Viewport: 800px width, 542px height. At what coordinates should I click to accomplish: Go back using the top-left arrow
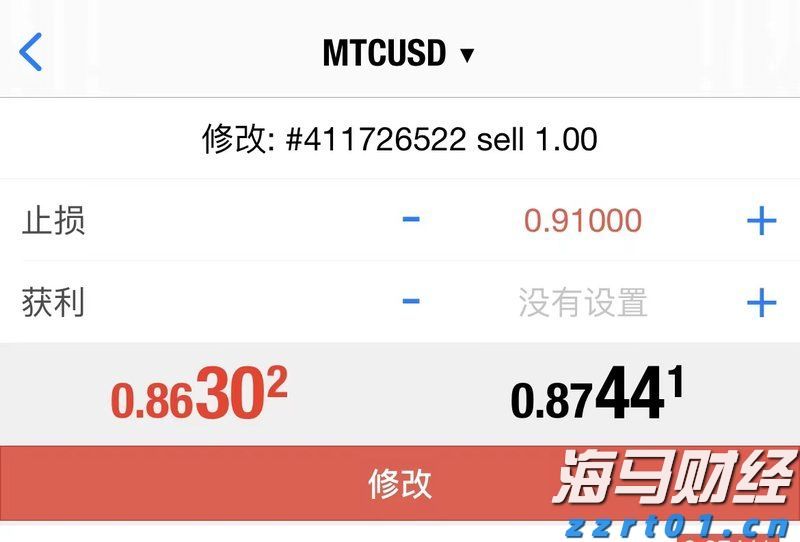(31, 52)
